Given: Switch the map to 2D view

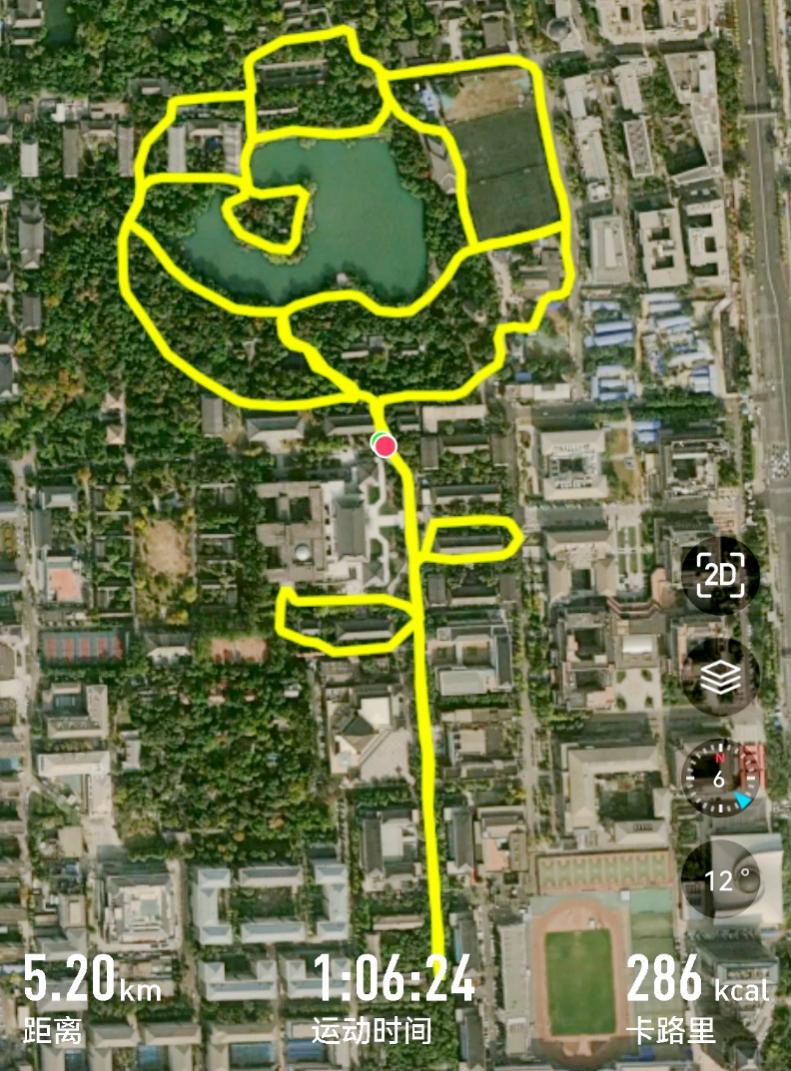Looking at the screenshot, I should (719, 575).
